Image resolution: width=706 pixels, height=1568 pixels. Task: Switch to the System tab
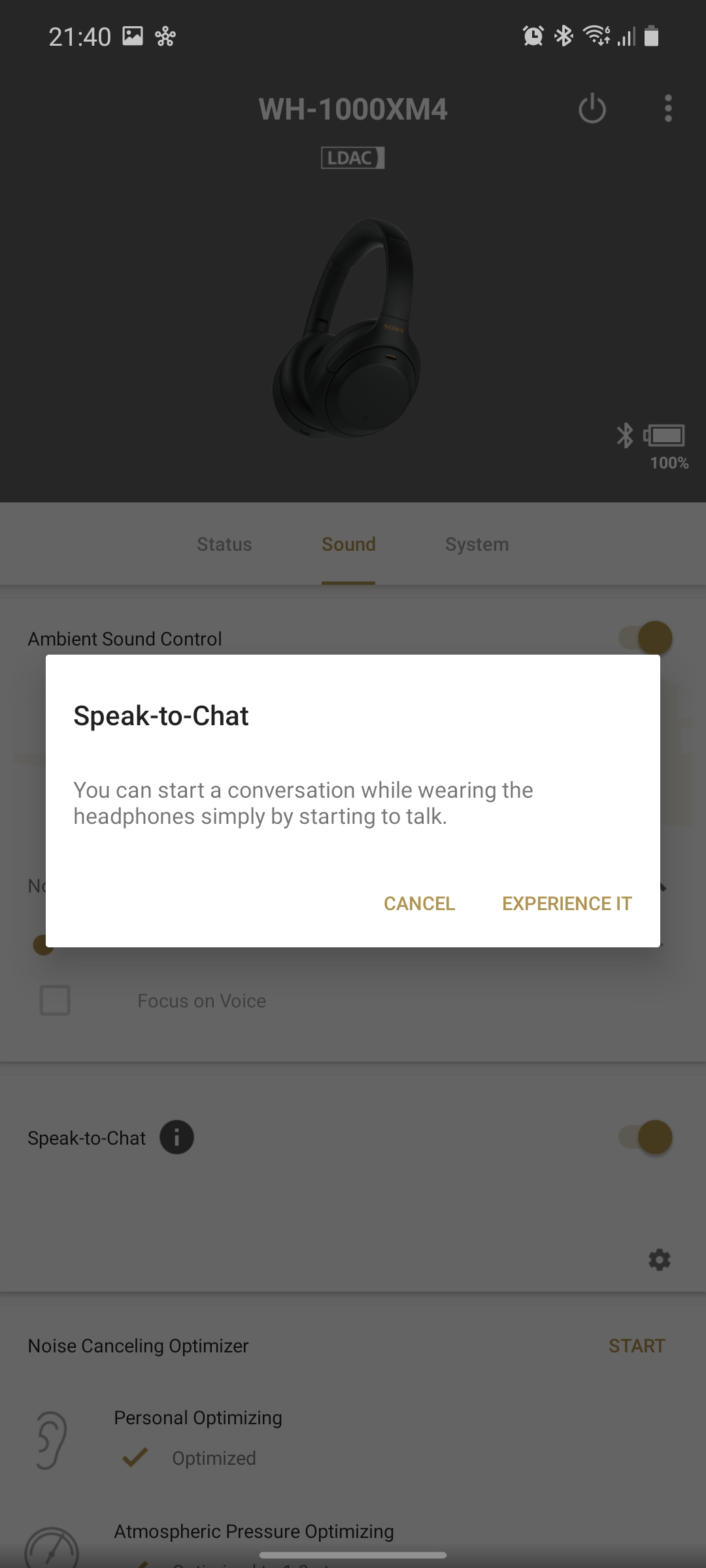(x=477, y=544)
